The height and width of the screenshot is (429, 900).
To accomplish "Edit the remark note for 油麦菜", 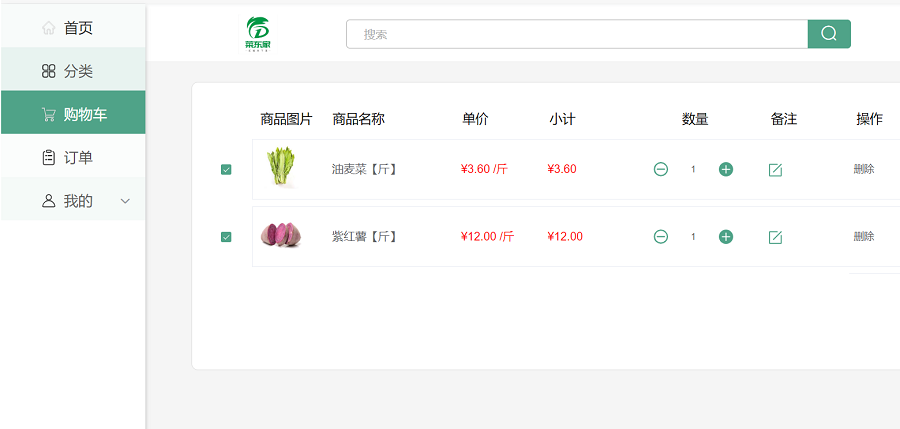I will tap(775, 170).
